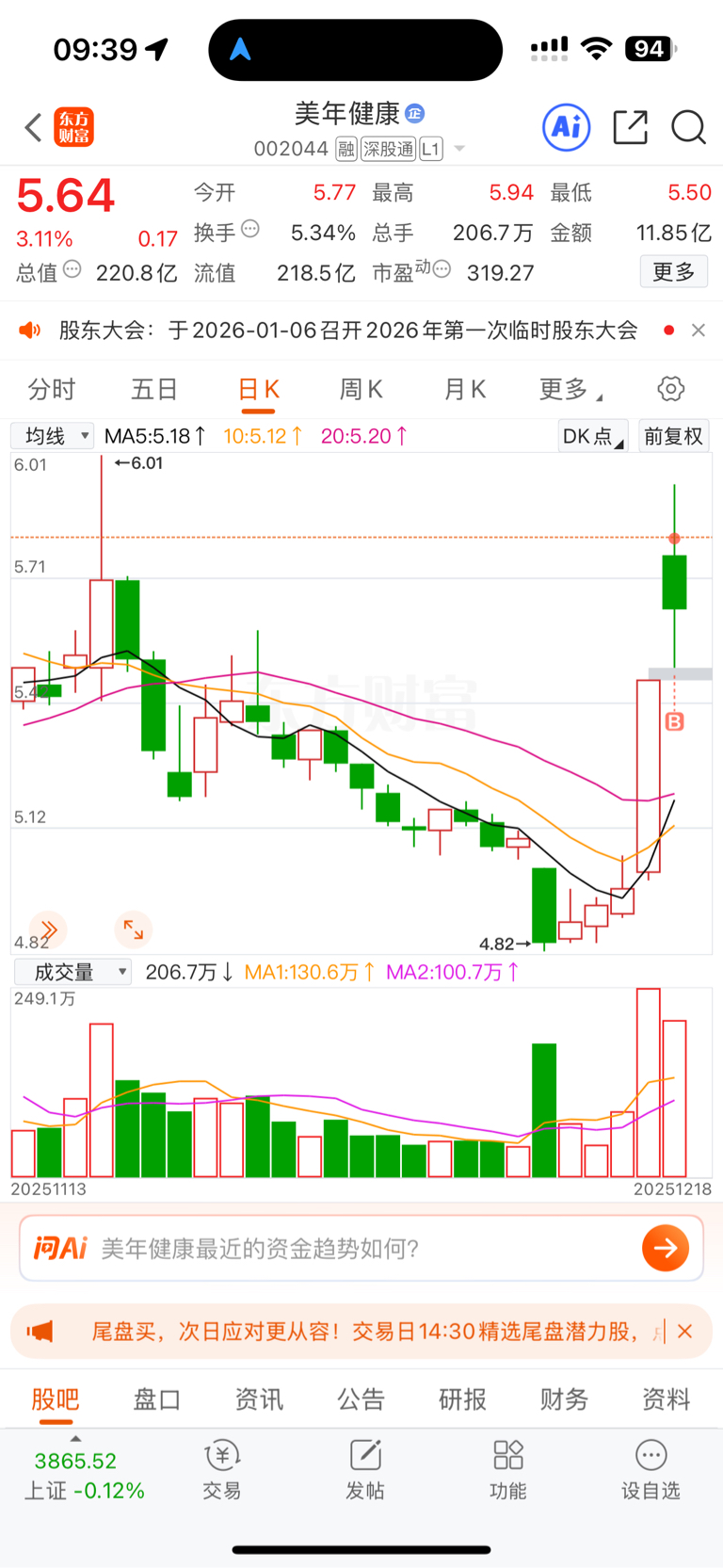
Task: Open the 成交量 indicator dropdown
Action: tap(72, 972)
